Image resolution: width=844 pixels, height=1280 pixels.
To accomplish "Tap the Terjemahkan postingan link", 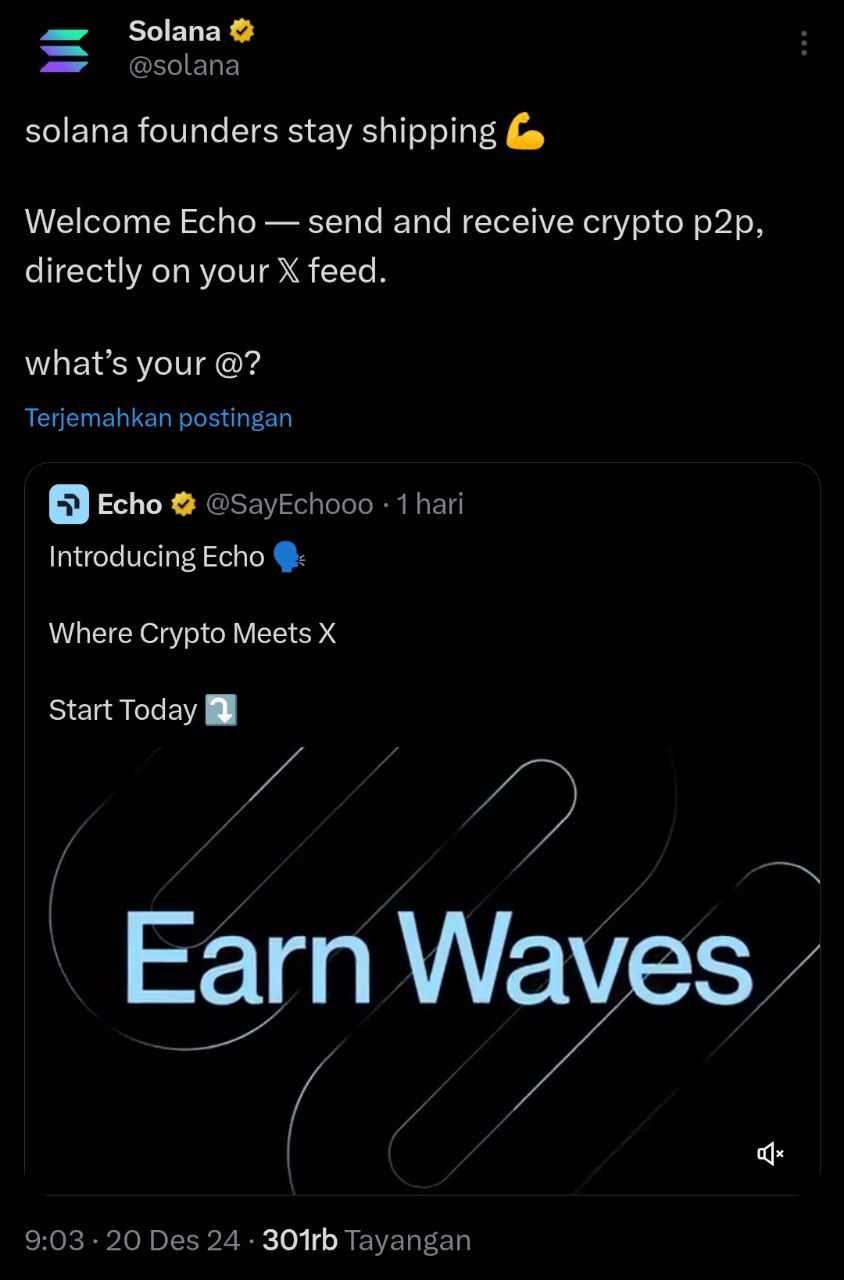I will [x=158, y=417].
